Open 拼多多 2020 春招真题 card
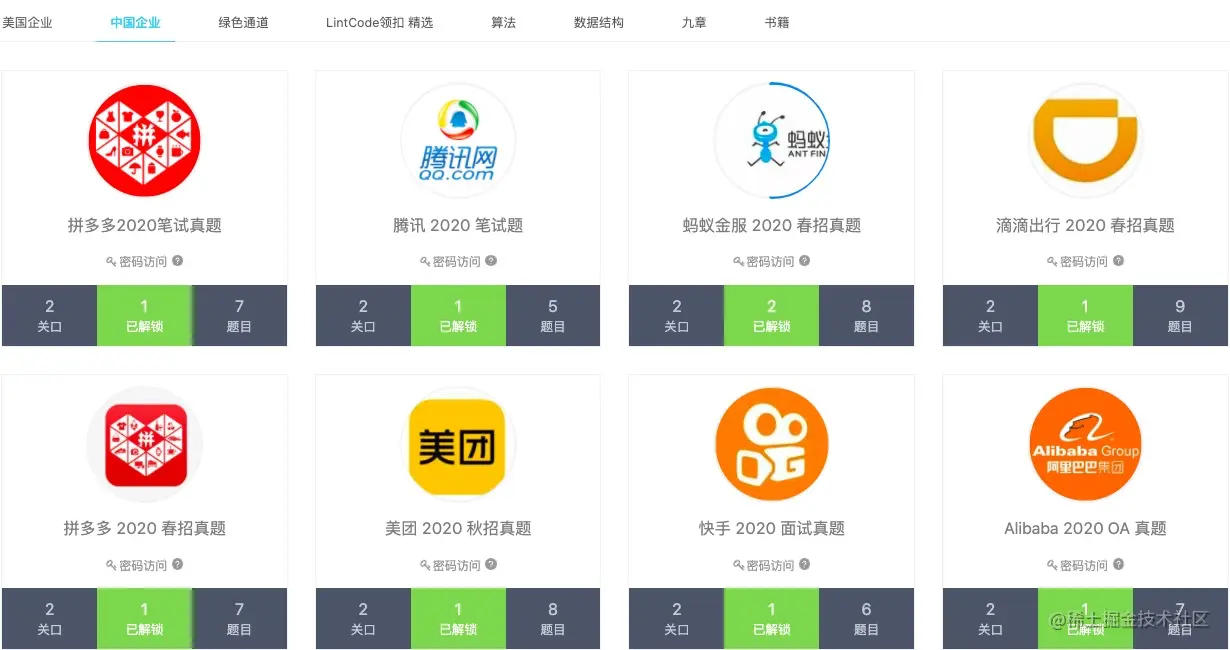 tap(144, 528)
